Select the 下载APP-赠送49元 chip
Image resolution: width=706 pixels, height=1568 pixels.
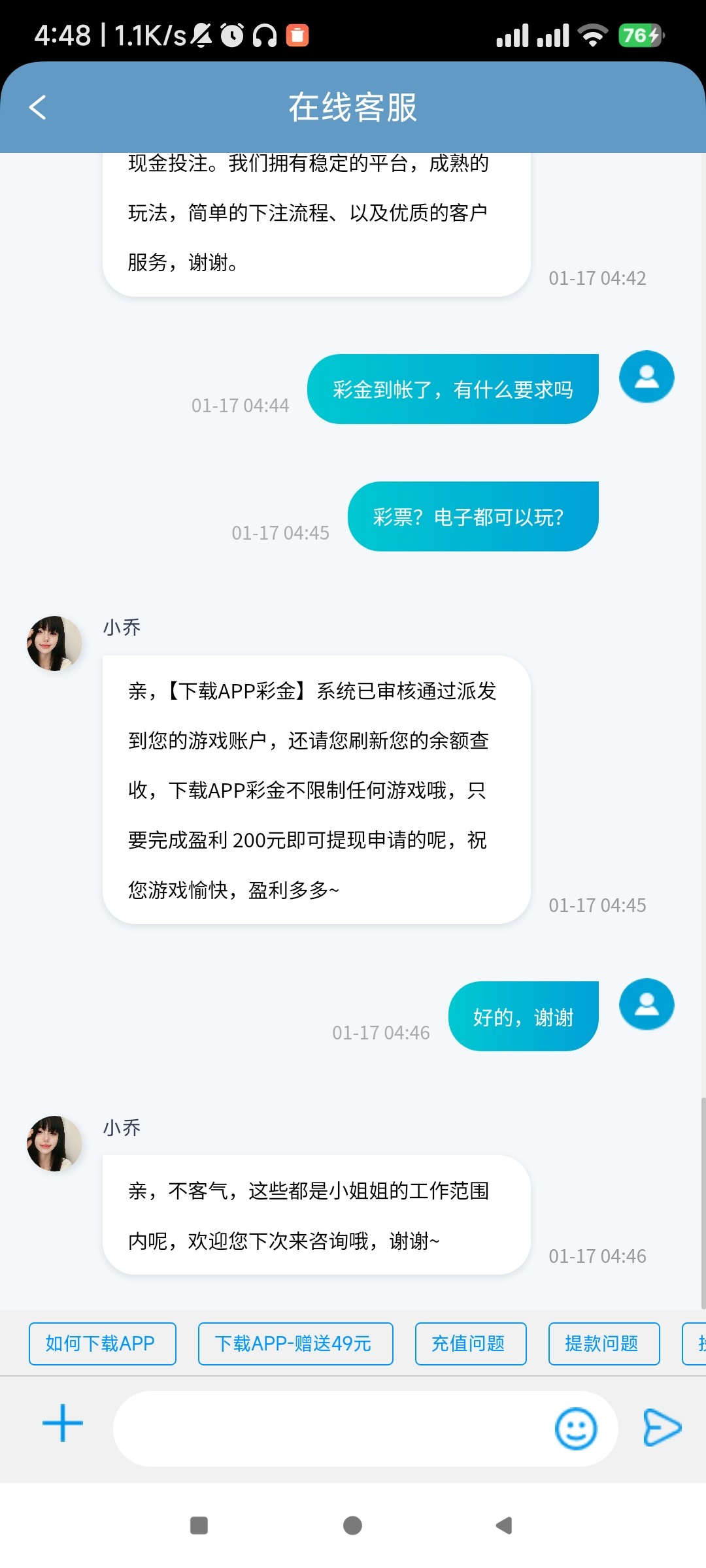[x=295, y=1344]
